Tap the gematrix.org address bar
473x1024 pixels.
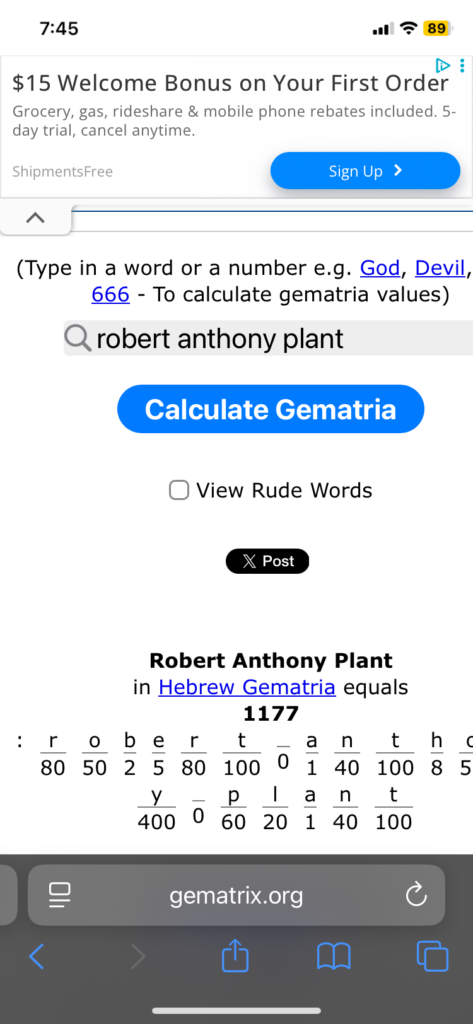click(x=236, y=895)
